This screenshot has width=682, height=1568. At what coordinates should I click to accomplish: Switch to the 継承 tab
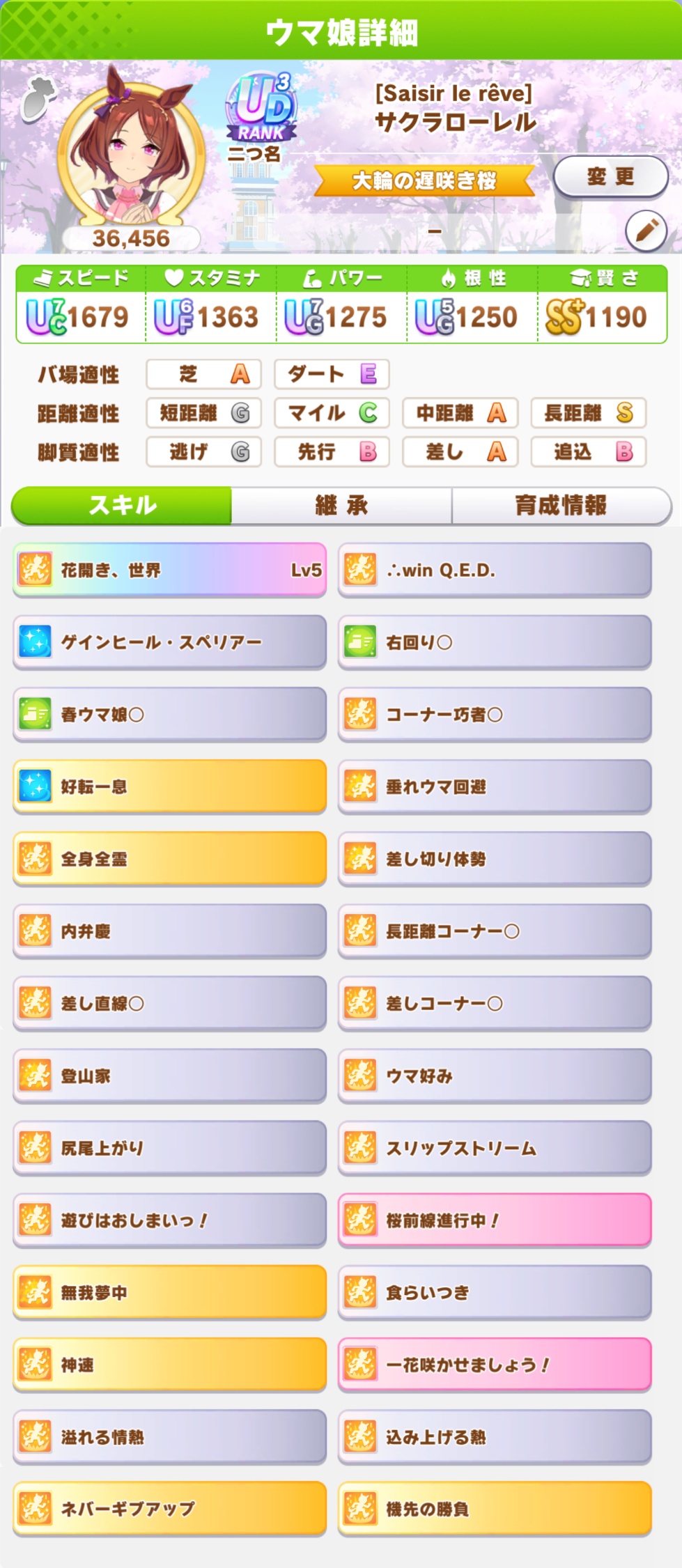coord(341,505)
